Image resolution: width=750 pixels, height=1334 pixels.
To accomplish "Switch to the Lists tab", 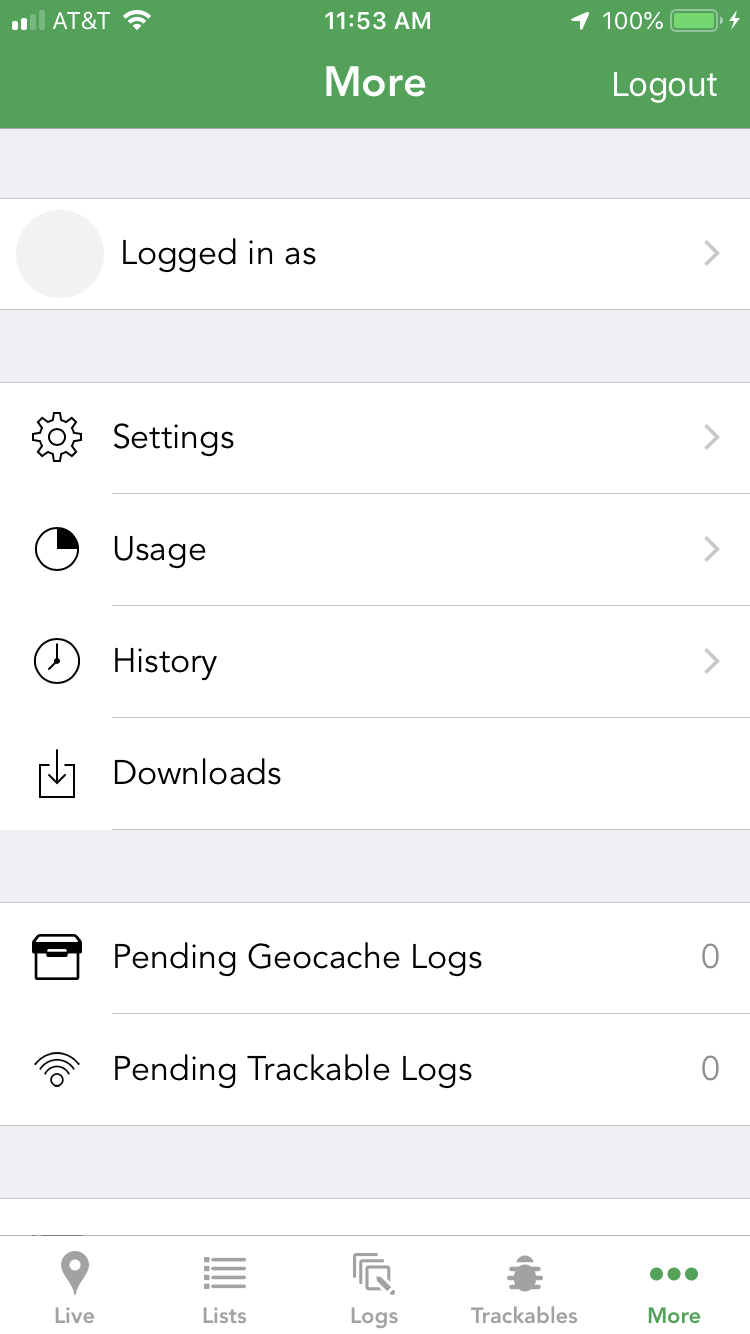I will point(224,1288).
